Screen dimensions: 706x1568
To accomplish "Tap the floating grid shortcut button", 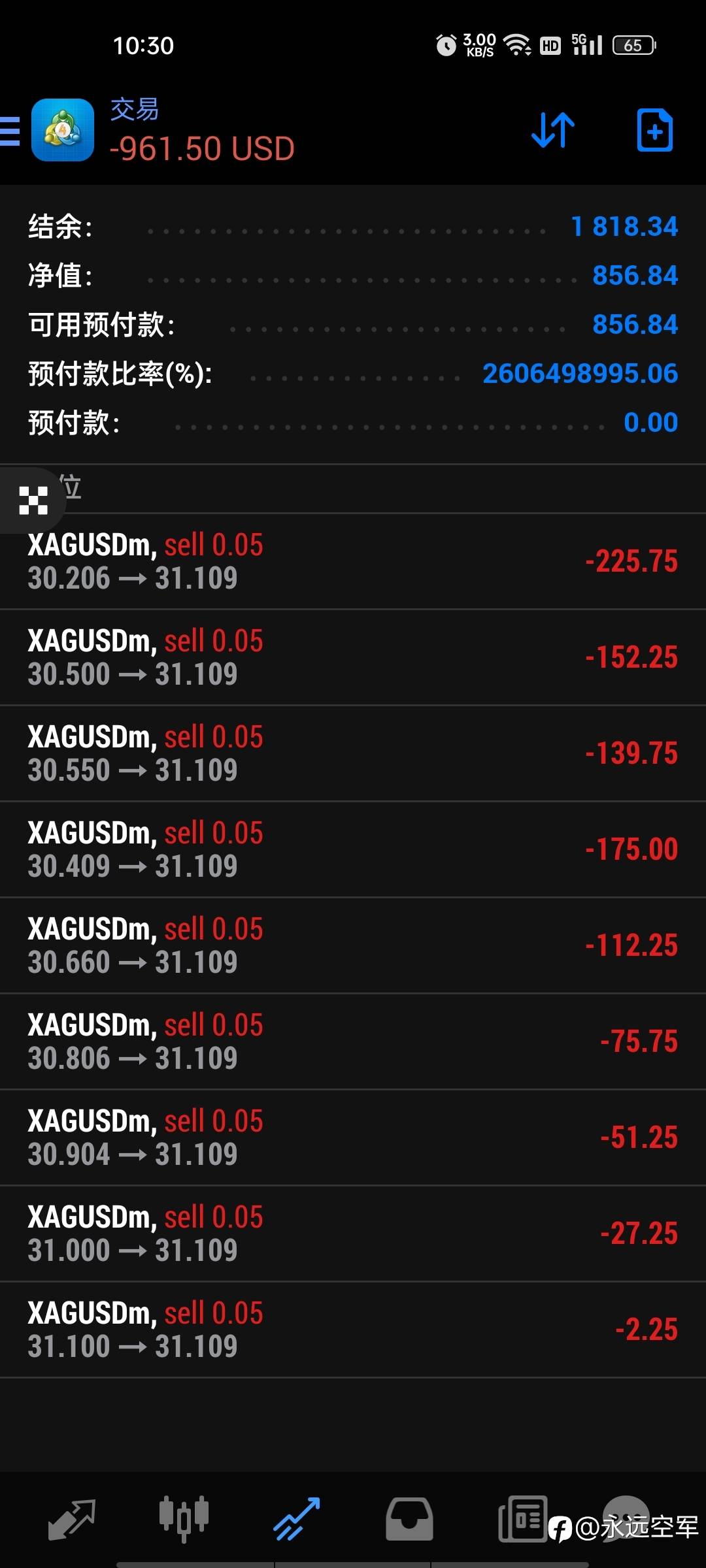I will point(33,501).
